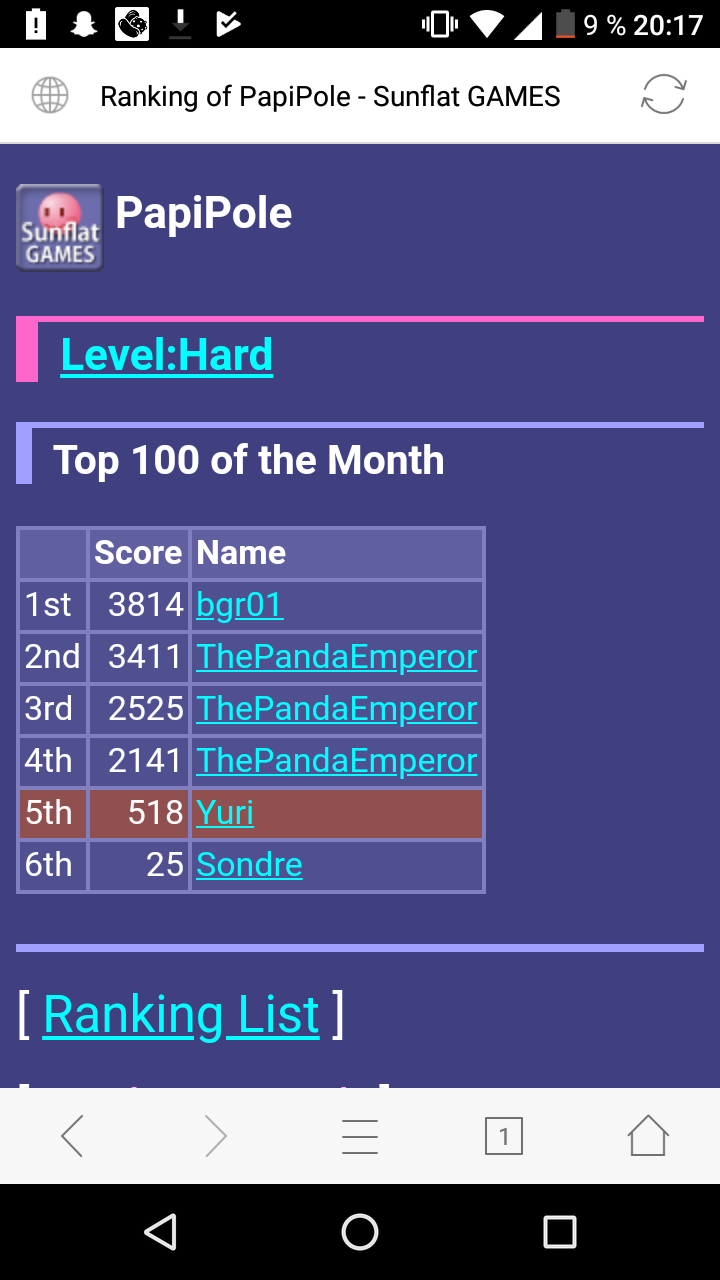
Task: Open the browser menu
Action: 360,1136
